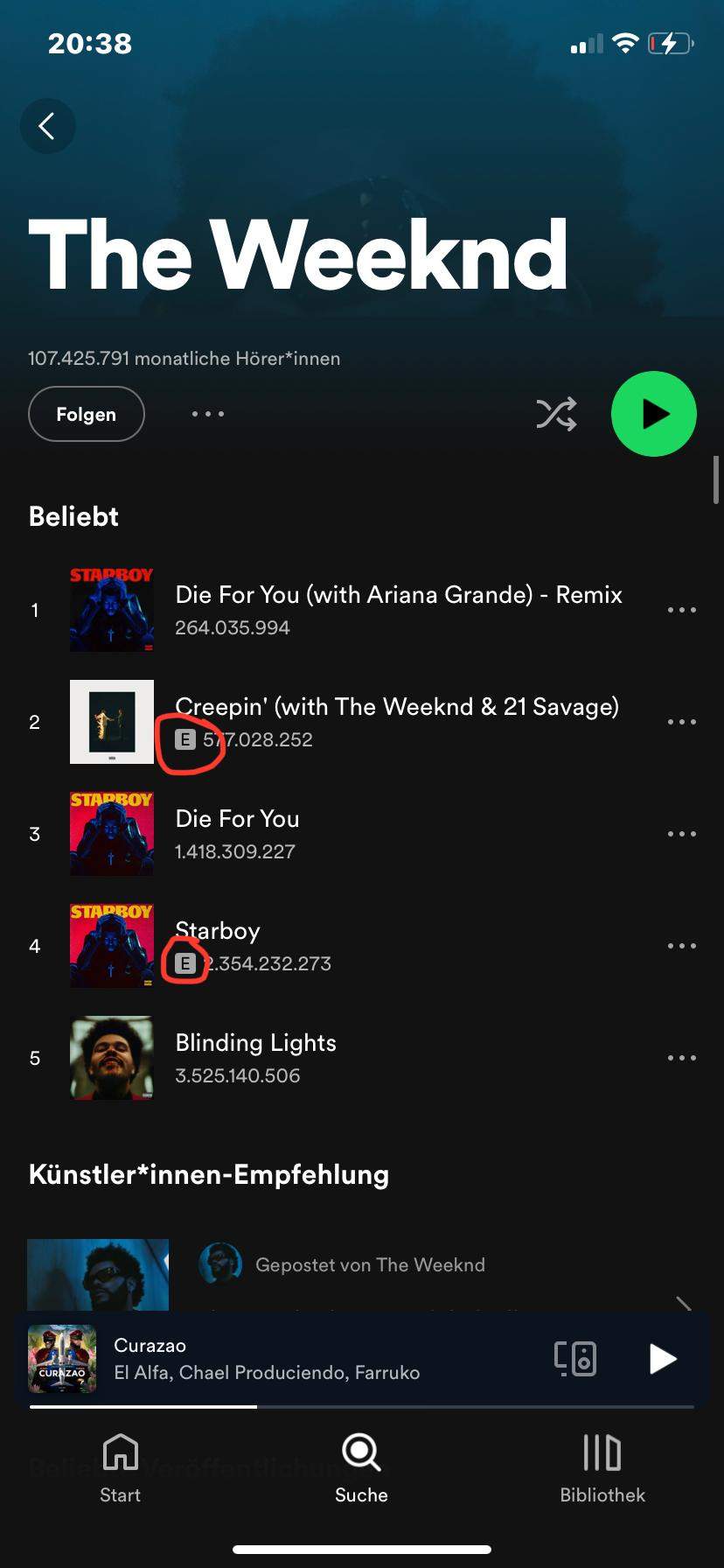Show more options for Blinding Lights
Screen dimensions: 724x1568
[x=681, y=1058]
